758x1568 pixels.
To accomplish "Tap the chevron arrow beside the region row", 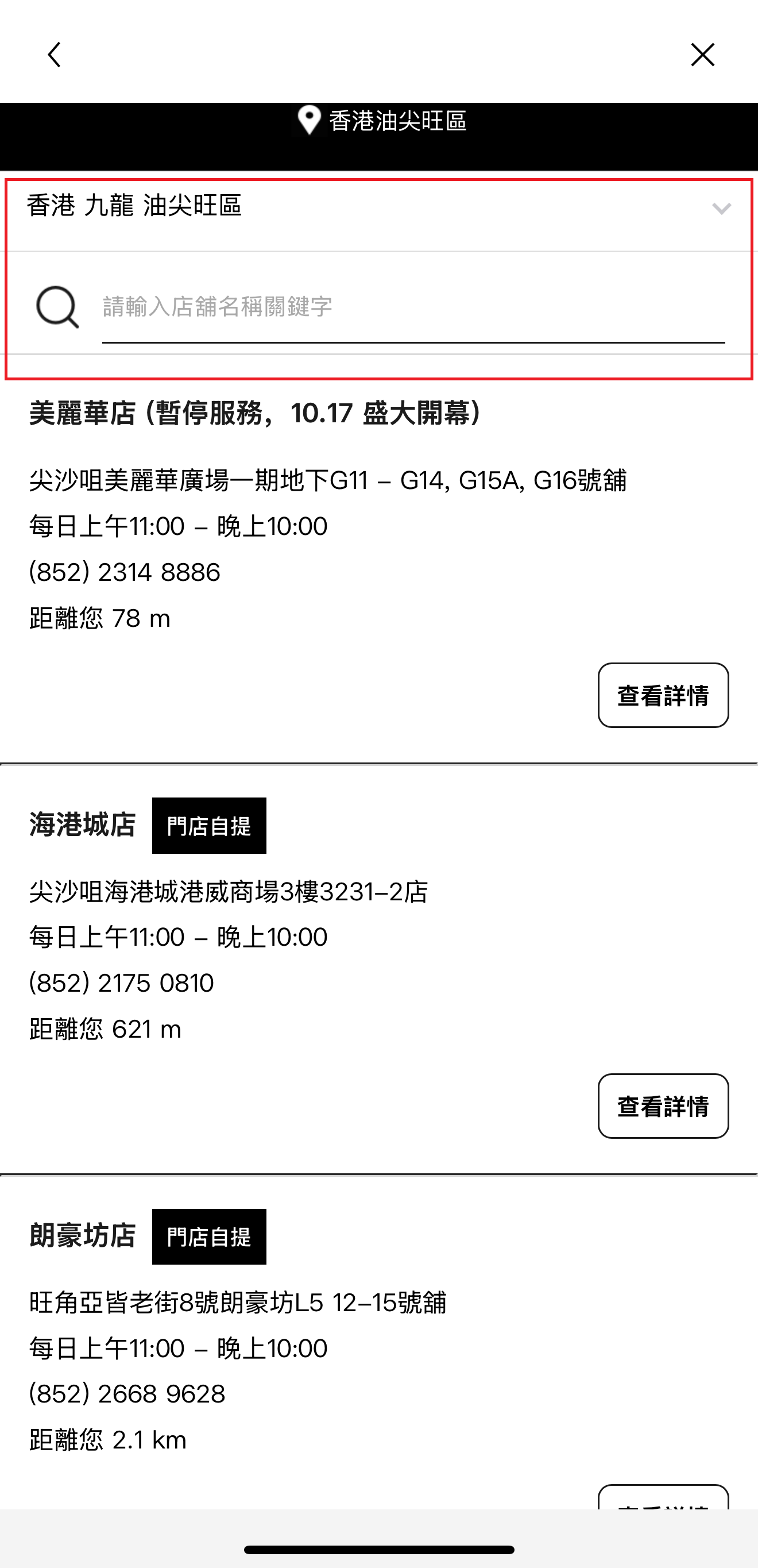I will coord(721,210).
